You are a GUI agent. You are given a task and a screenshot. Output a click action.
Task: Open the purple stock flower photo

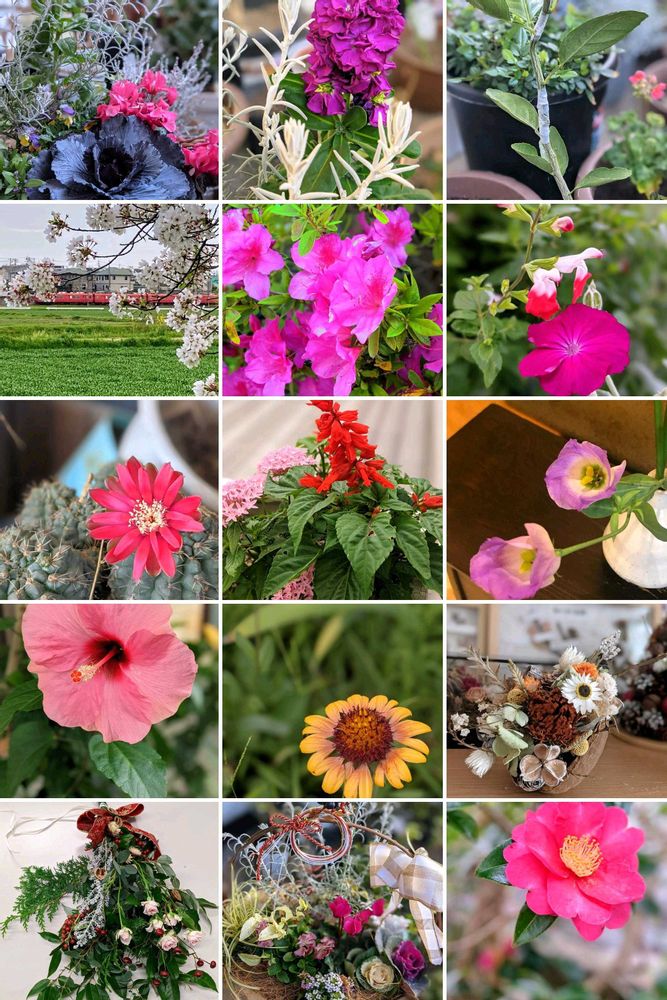point(332,100)
